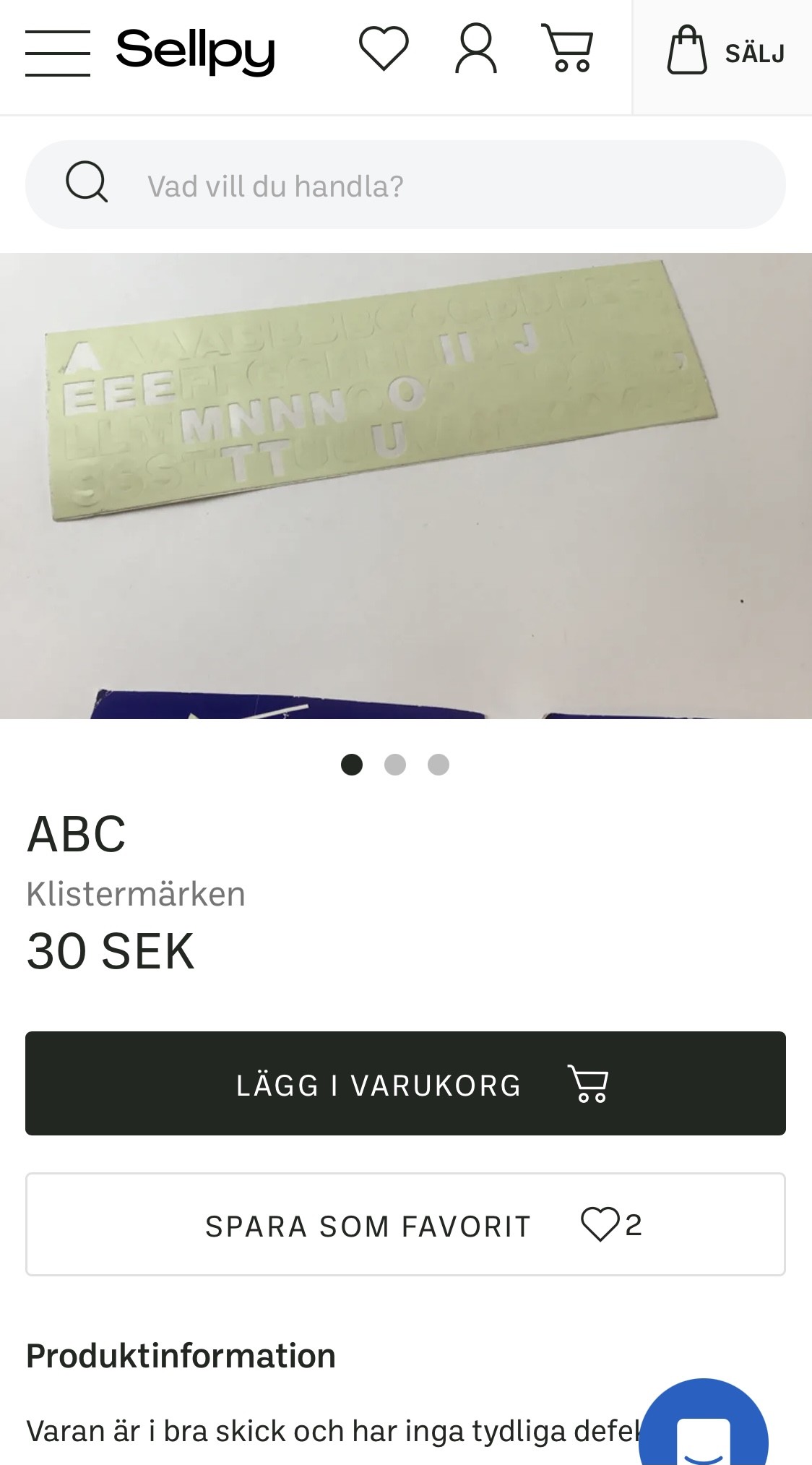The height and width of the screenshot is (1465, 812).
Task: Tap the SÄLJ sell button
Action: tap(724, 52)
